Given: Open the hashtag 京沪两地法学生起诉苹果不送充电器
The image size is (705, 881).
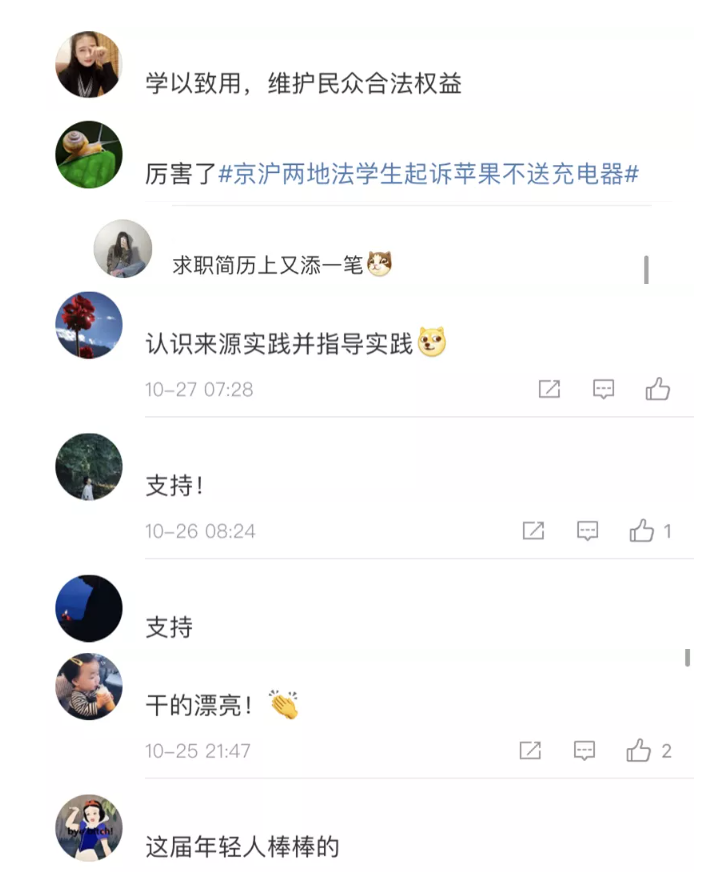Looking at the screenshot, I should (428, 174).
